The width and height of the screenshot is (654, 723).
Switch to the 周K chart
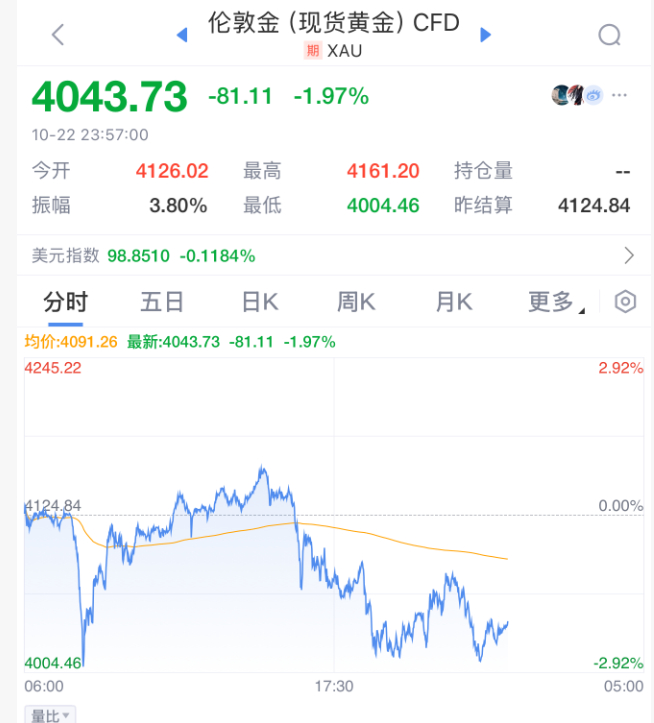coord(356,302)
